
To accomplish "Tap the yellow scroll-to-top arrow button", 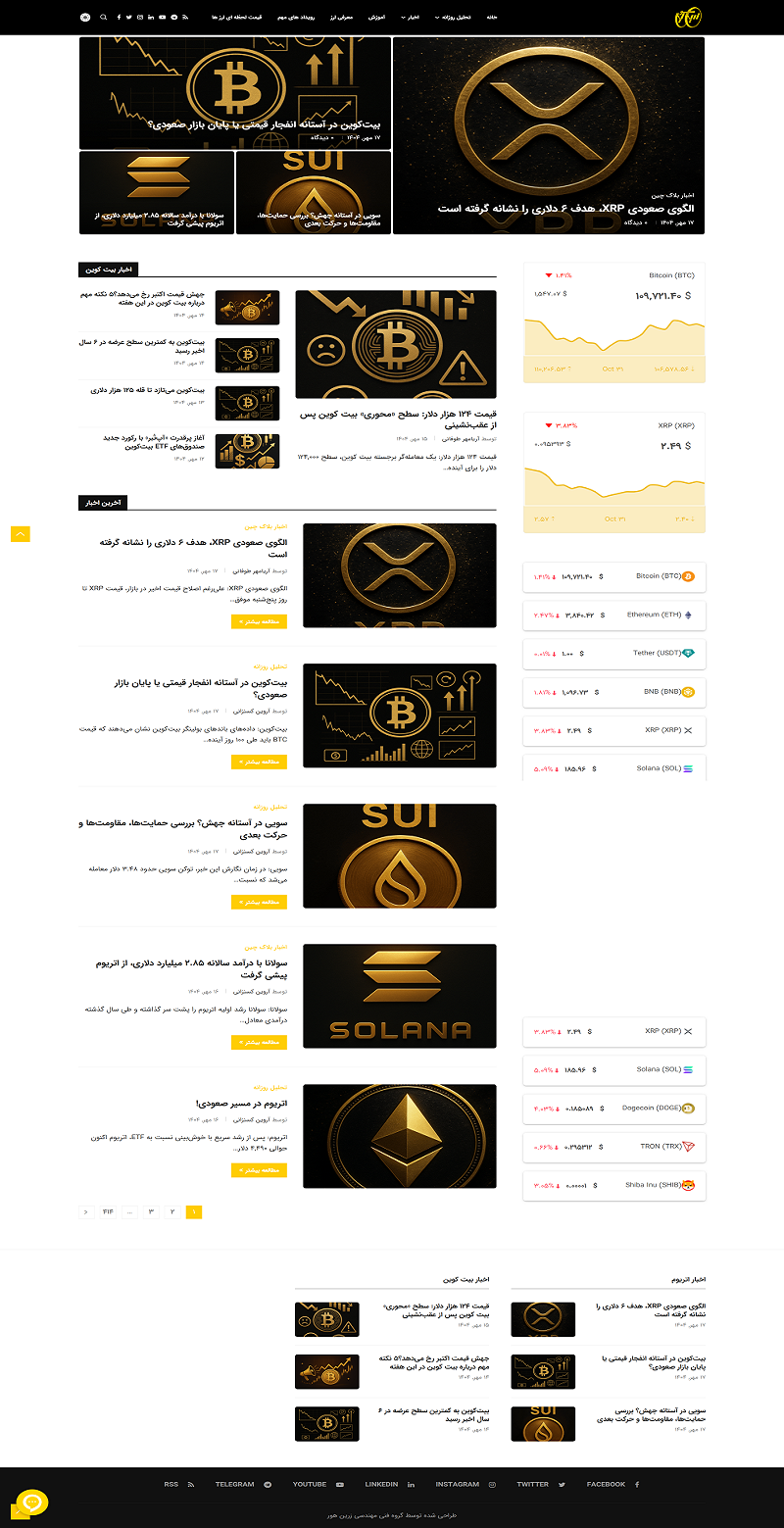I will (21, 534).
